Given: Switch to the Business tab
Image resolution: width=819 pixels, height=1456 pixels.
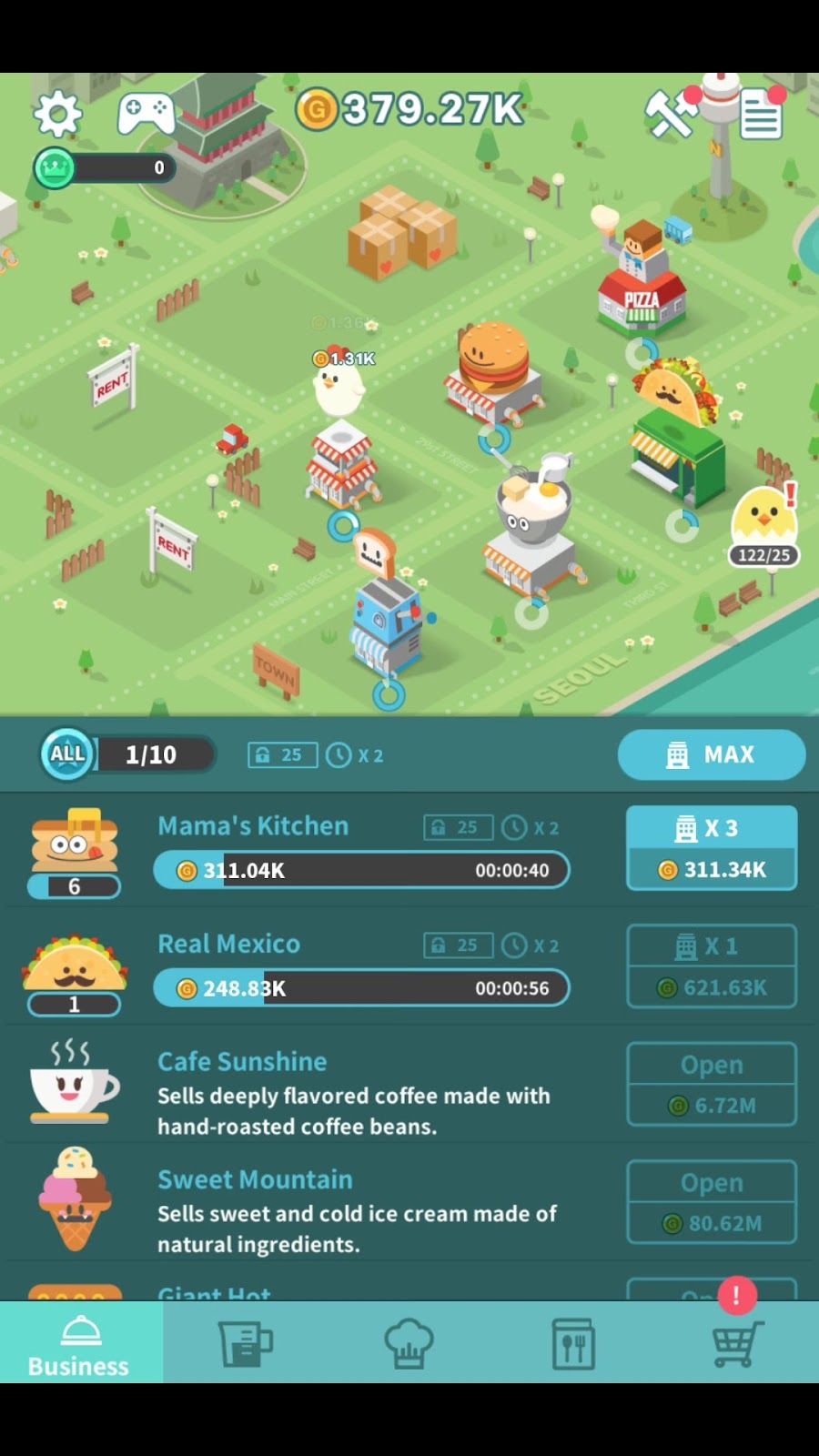Looking at the screenshot, I should 80,1343.
